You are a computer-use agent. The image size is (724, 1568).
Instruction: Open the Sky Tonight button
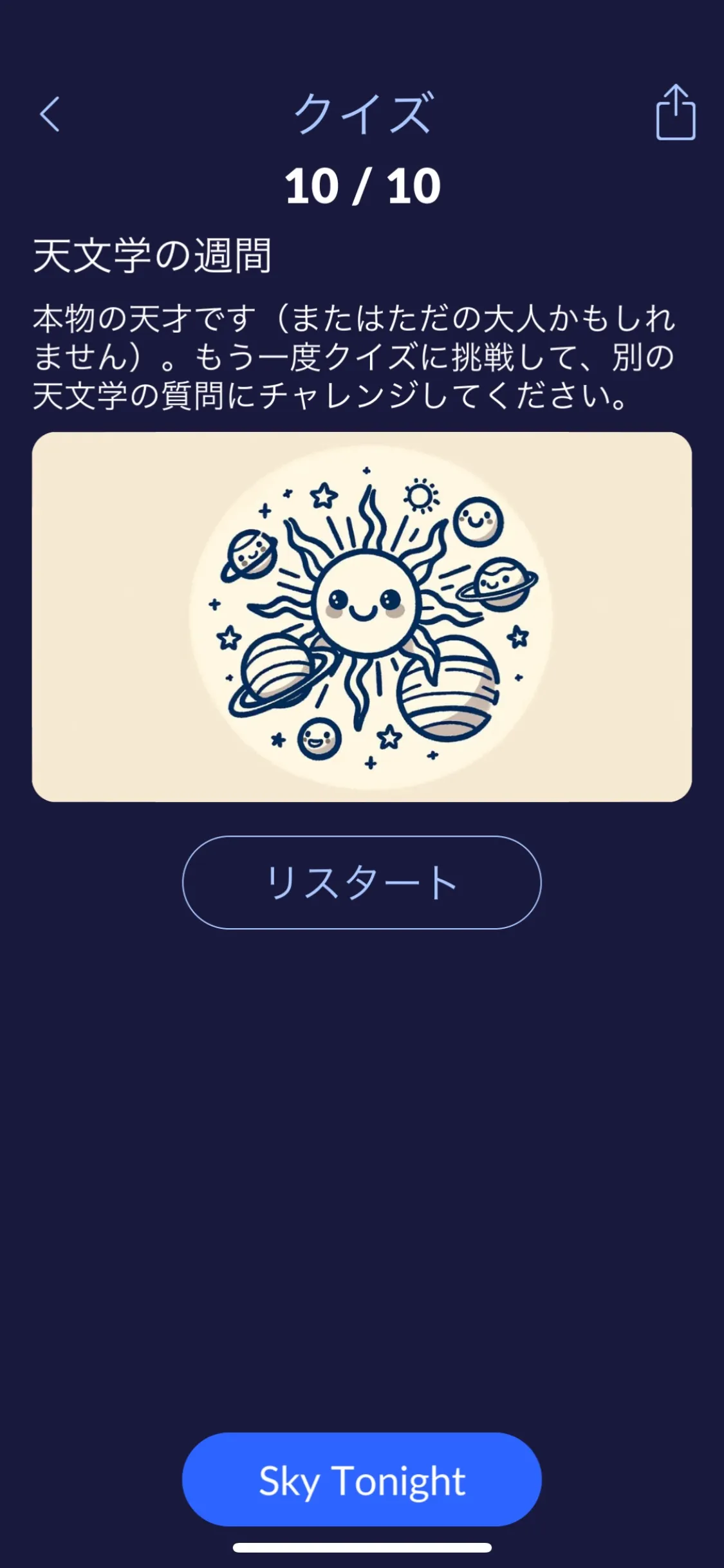(362, 1480)
